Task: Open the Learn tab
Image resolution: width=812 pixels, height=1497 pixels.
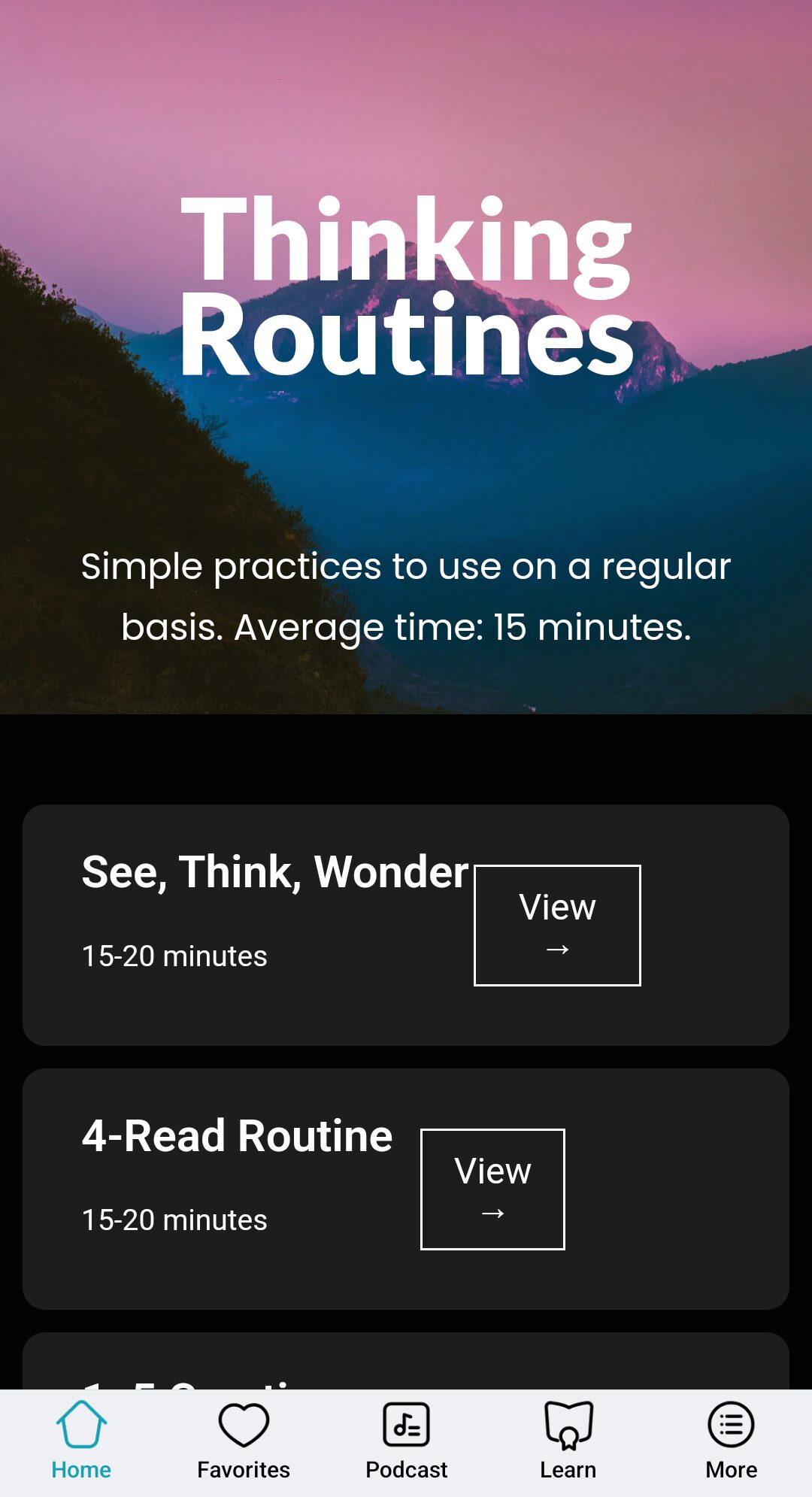Action: [x=568, y=1441]
